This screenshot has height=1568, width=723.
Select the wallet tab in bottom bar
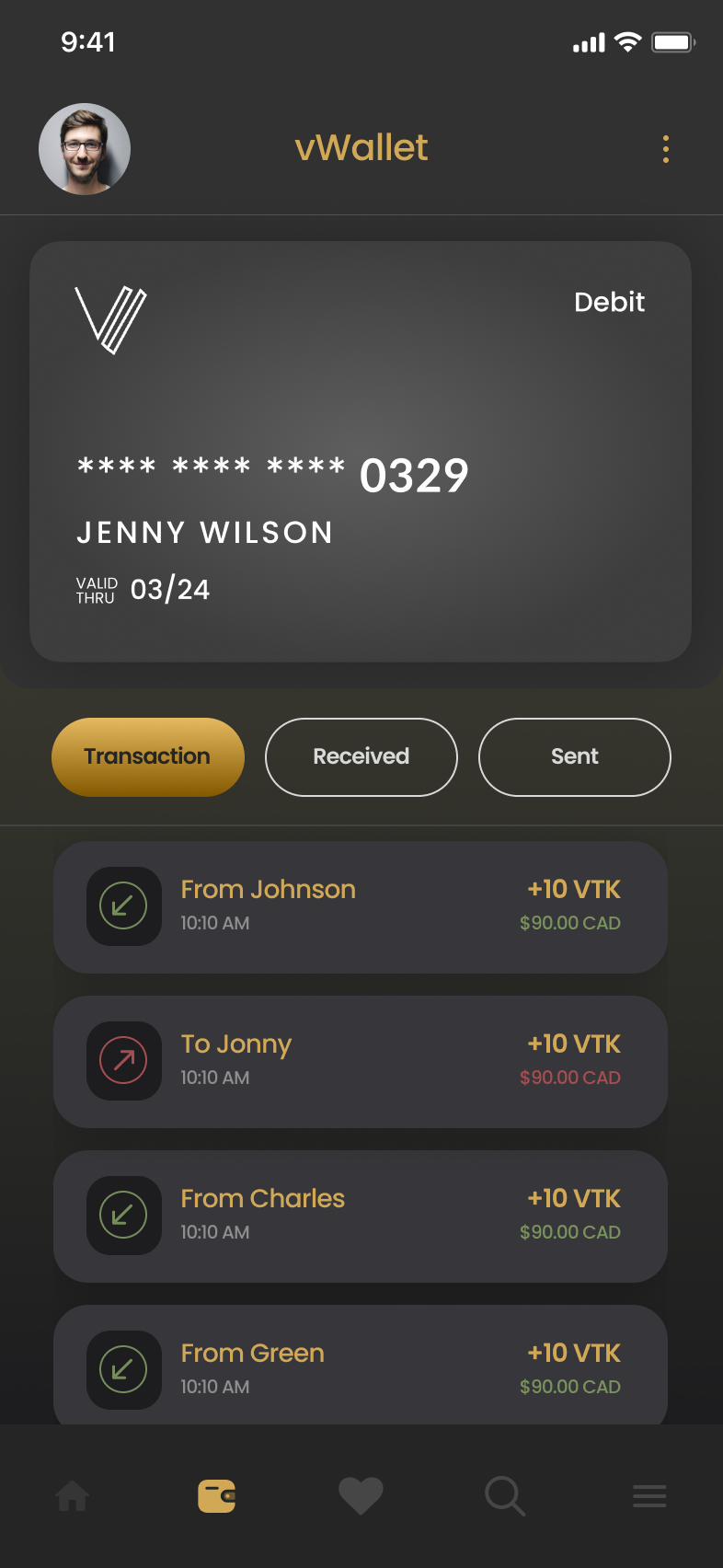pyautogui.click(x=217, y=1496)
